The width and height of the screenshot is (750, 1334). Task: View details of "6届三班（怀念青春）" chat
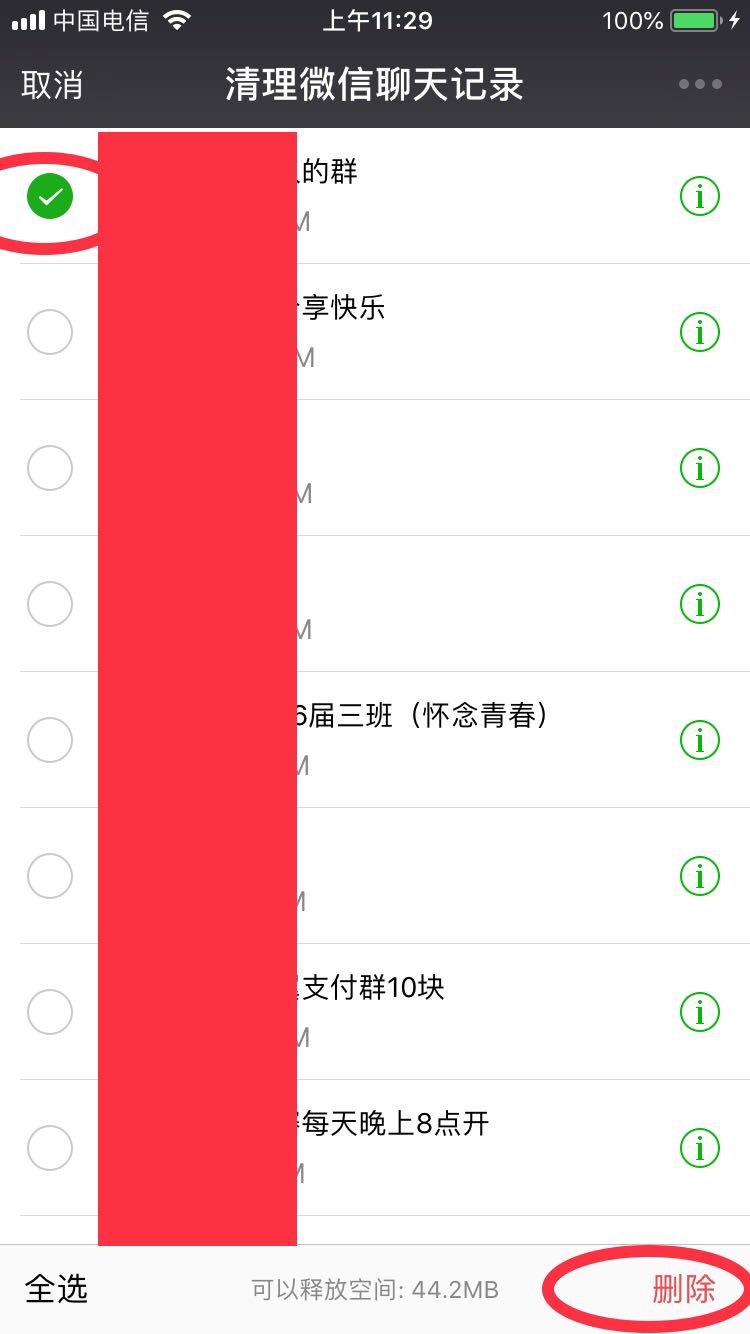pos(699,740)
